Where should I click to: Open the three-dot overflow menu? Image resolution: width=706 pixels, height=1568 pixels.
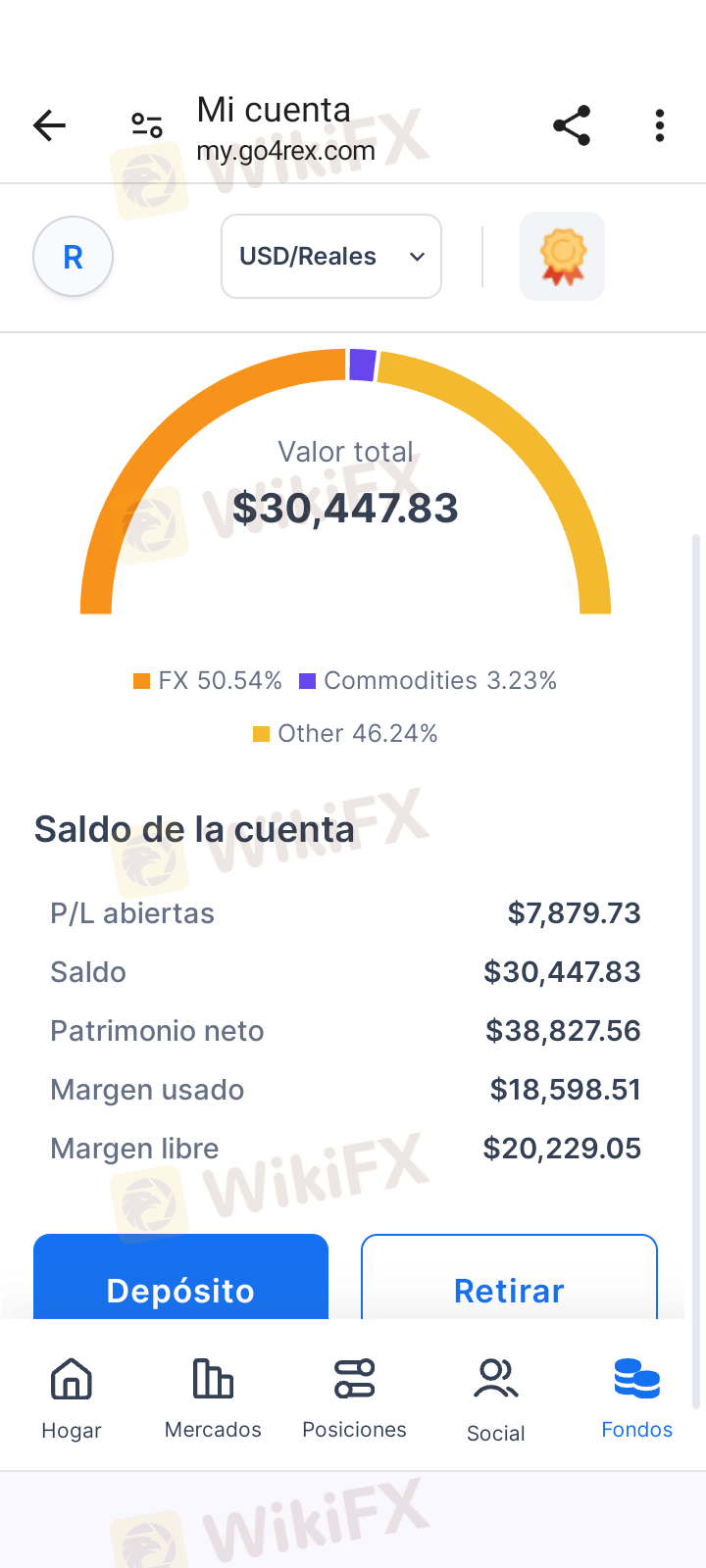click(x=660, y=125)
